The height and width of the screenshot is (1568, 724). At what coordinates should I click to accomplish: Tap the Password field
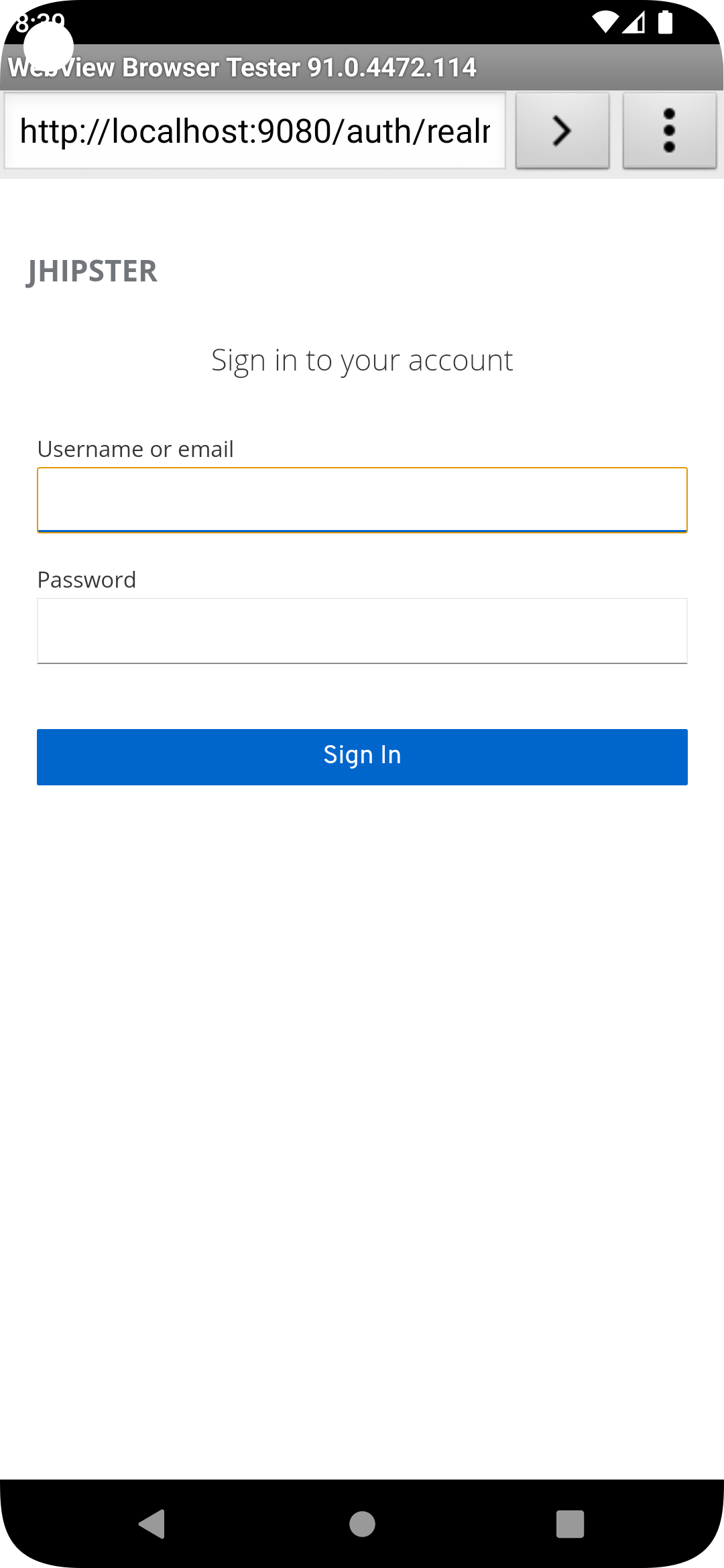[x=362, y=631]
